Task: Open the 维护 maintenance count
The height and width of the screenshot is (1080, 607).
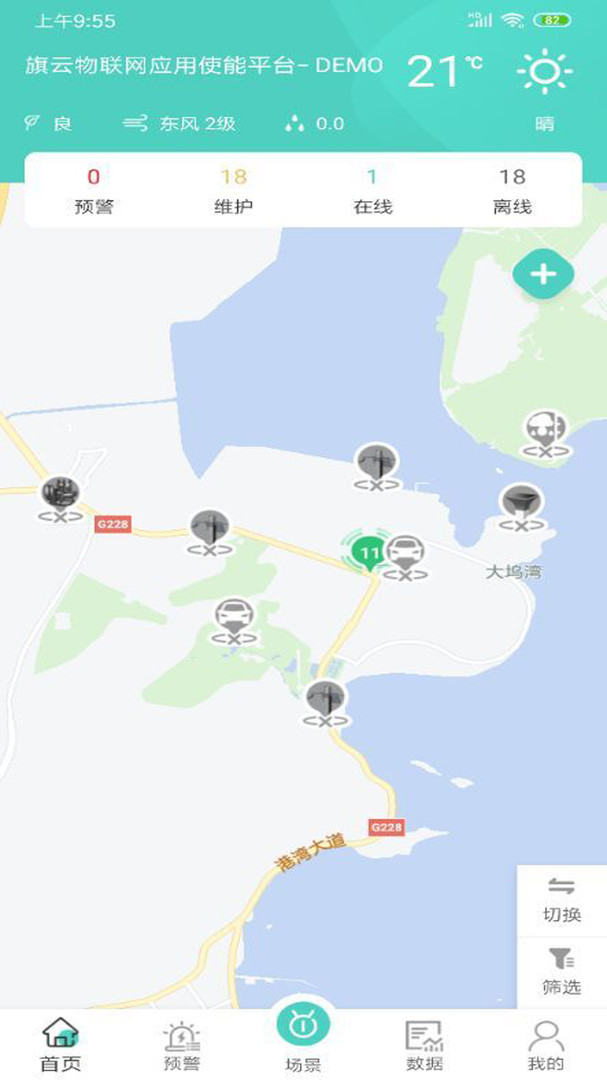Action: 233,190
